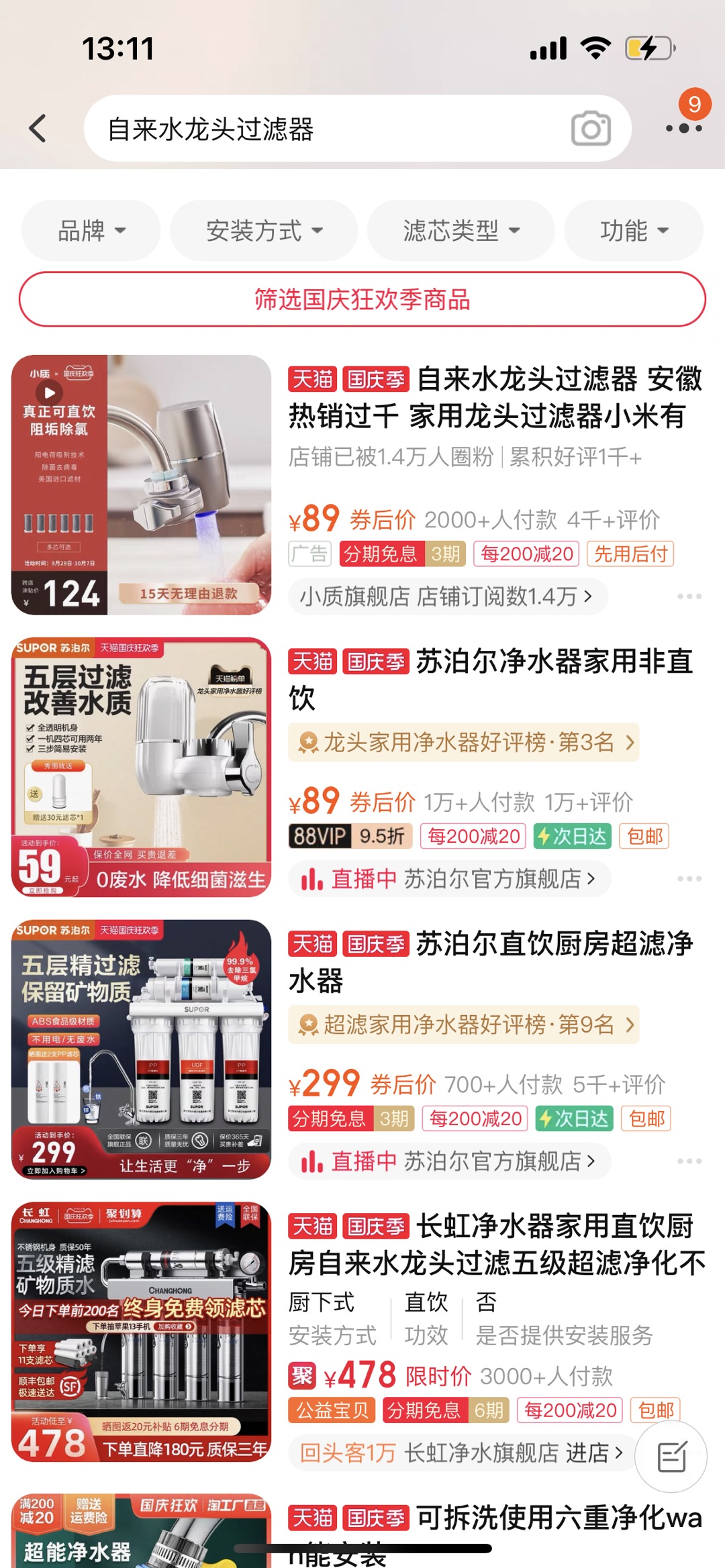
Task: Open the 小质 faucet filter product image
Action: click(x=142, y=485)
